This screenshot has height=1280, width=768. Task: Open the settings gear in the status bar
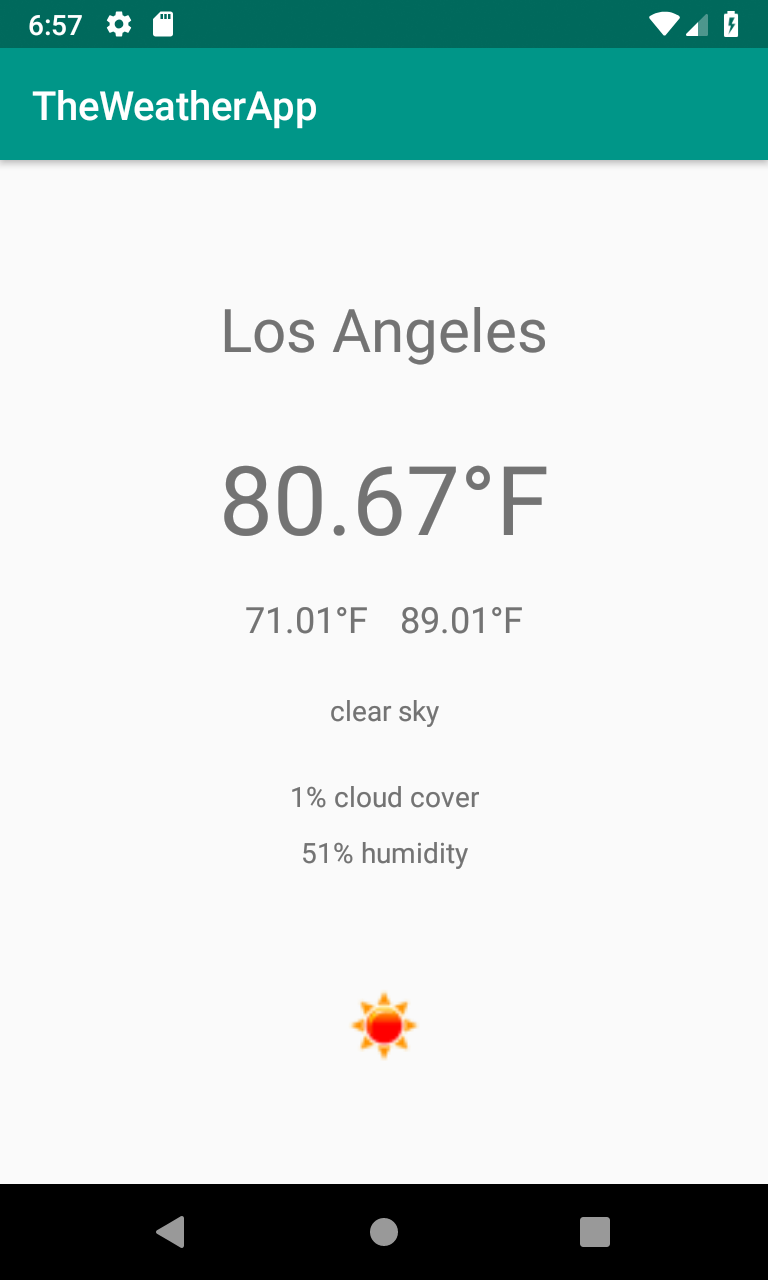[118, 24]
